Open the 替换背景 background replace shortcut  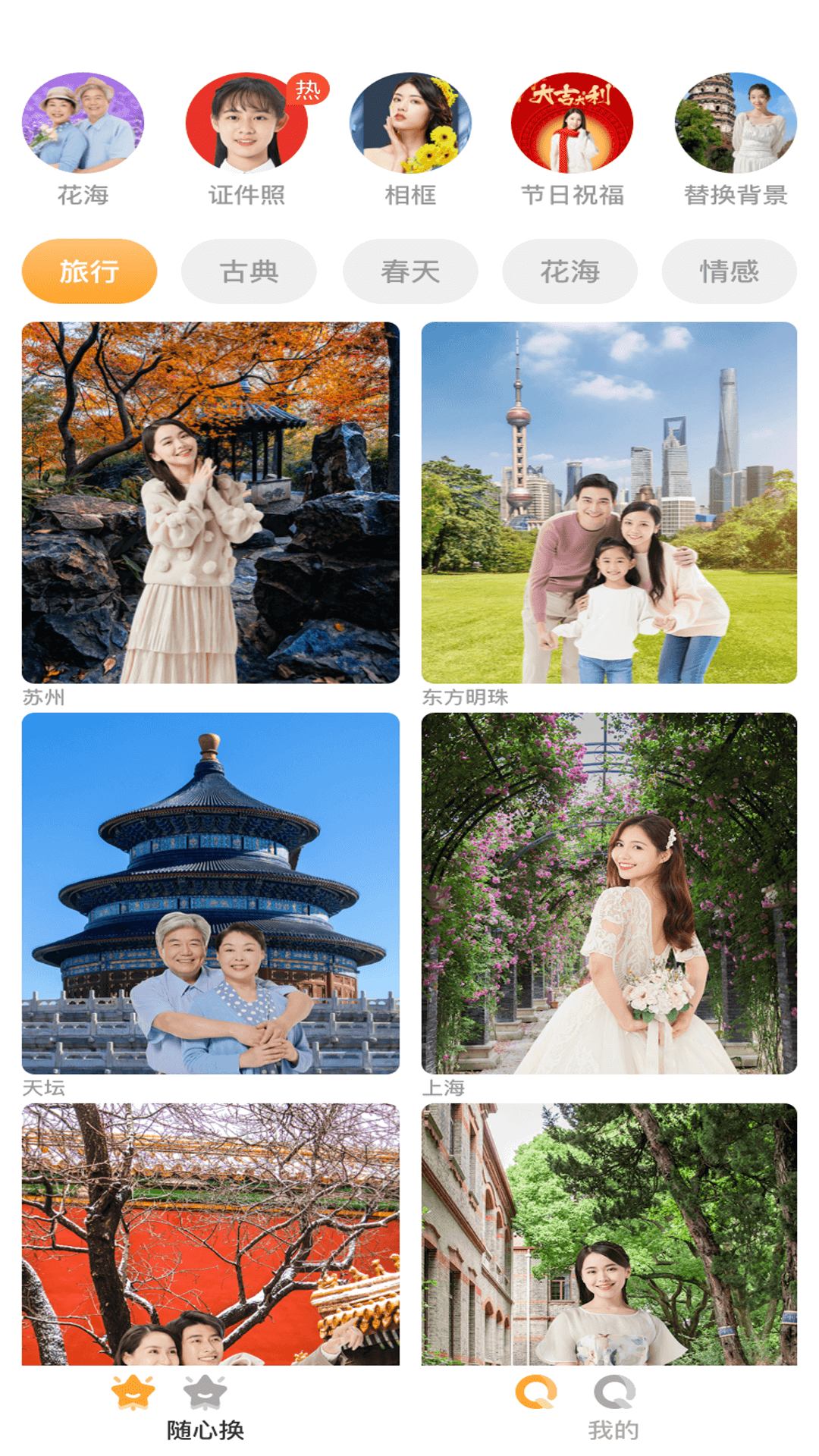(736, 140)
